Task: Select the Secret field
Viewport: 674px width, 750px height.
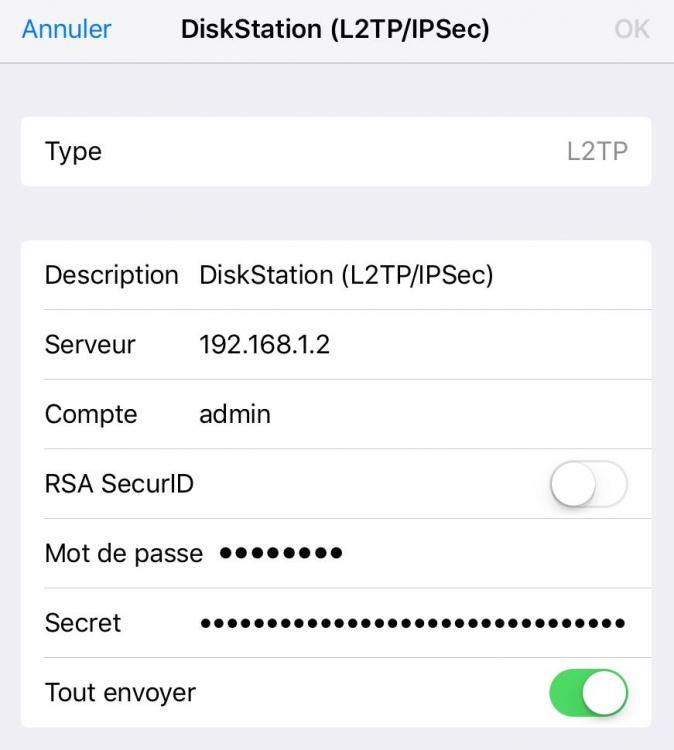Action: (412, 623)
